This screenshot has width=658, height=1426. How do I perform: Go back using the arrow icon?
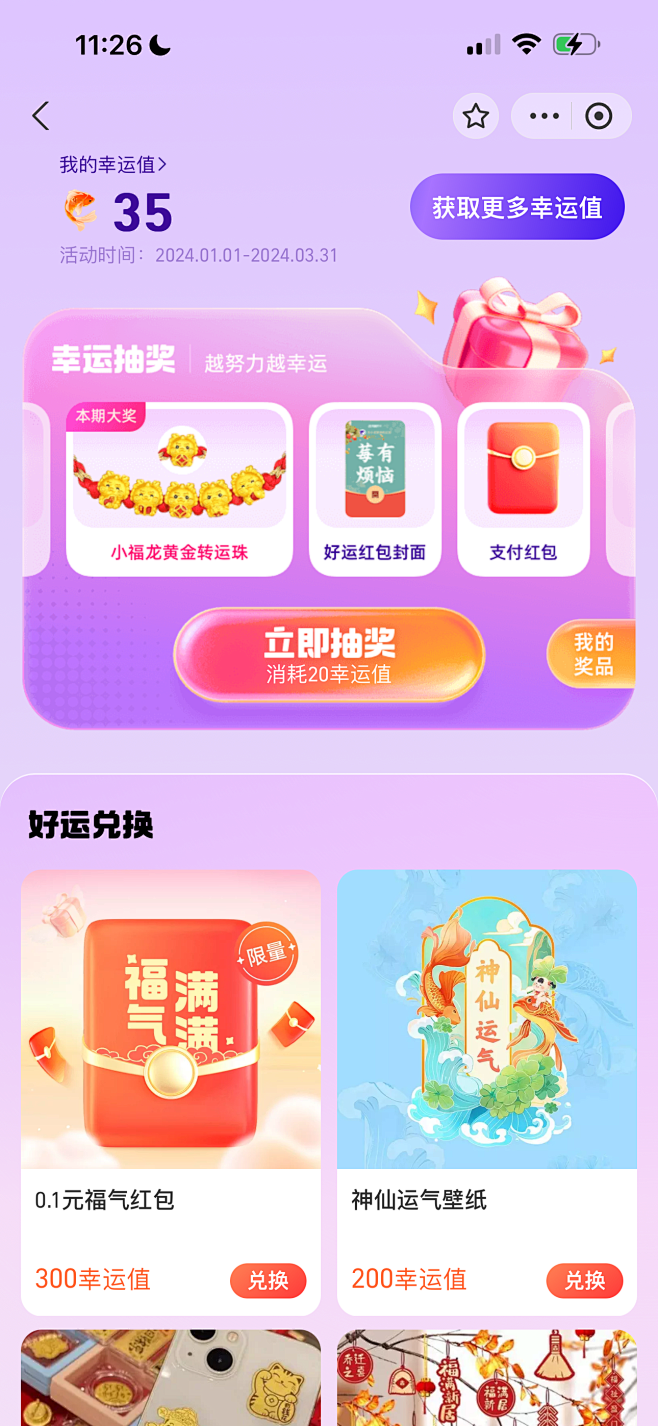point(41,116)
